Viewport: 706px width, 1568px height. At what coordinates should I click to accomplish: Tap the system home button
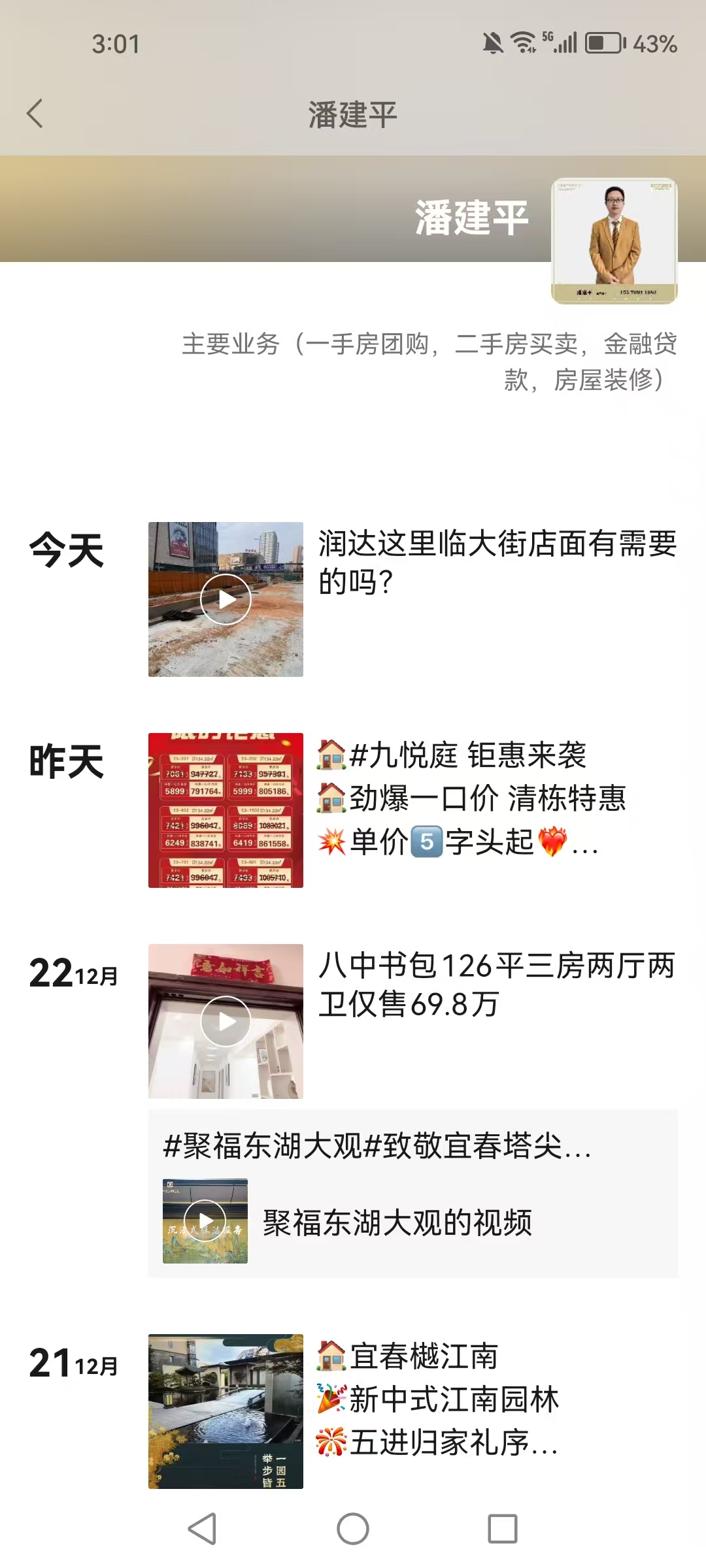[353, 1529]
